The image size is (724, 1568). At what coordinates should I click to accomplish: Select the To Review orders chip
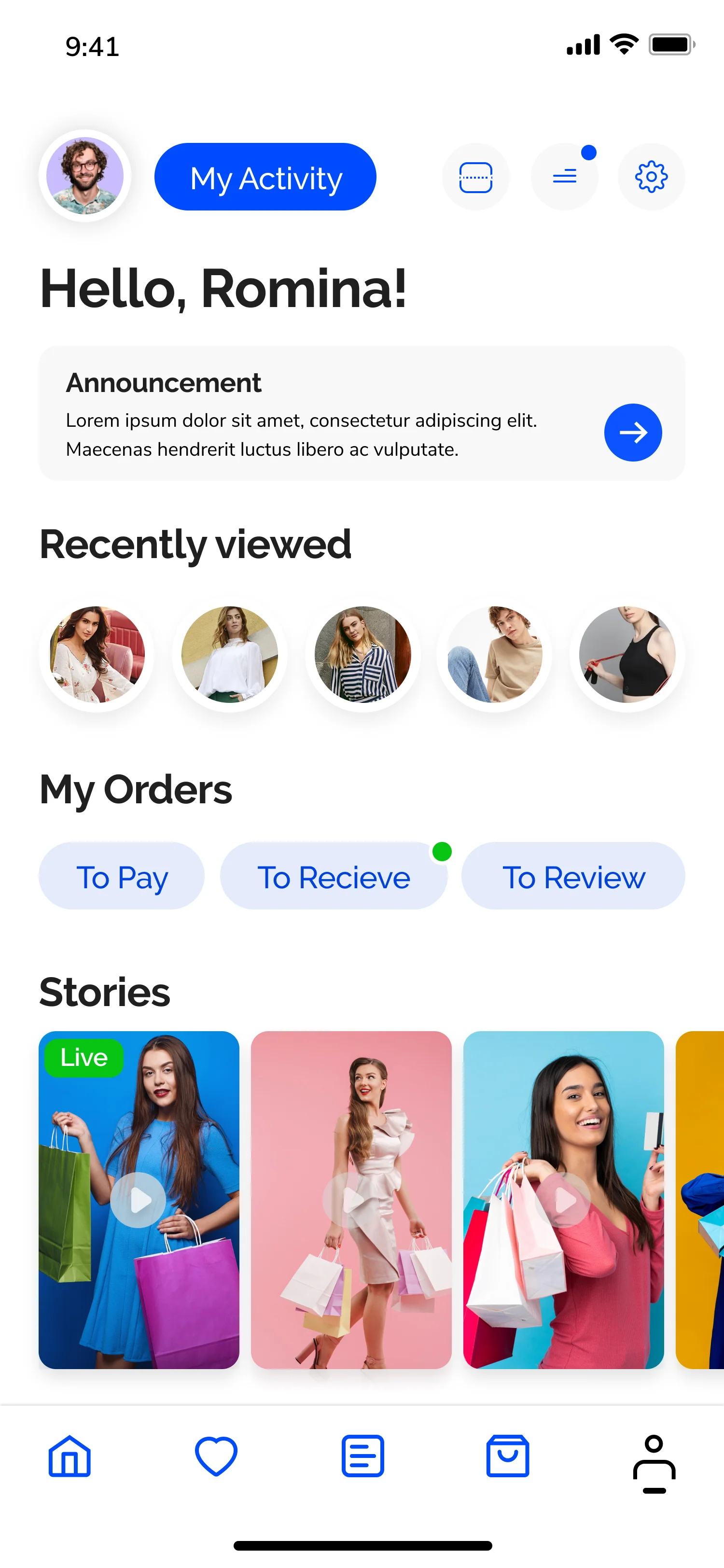coord(573,877)
